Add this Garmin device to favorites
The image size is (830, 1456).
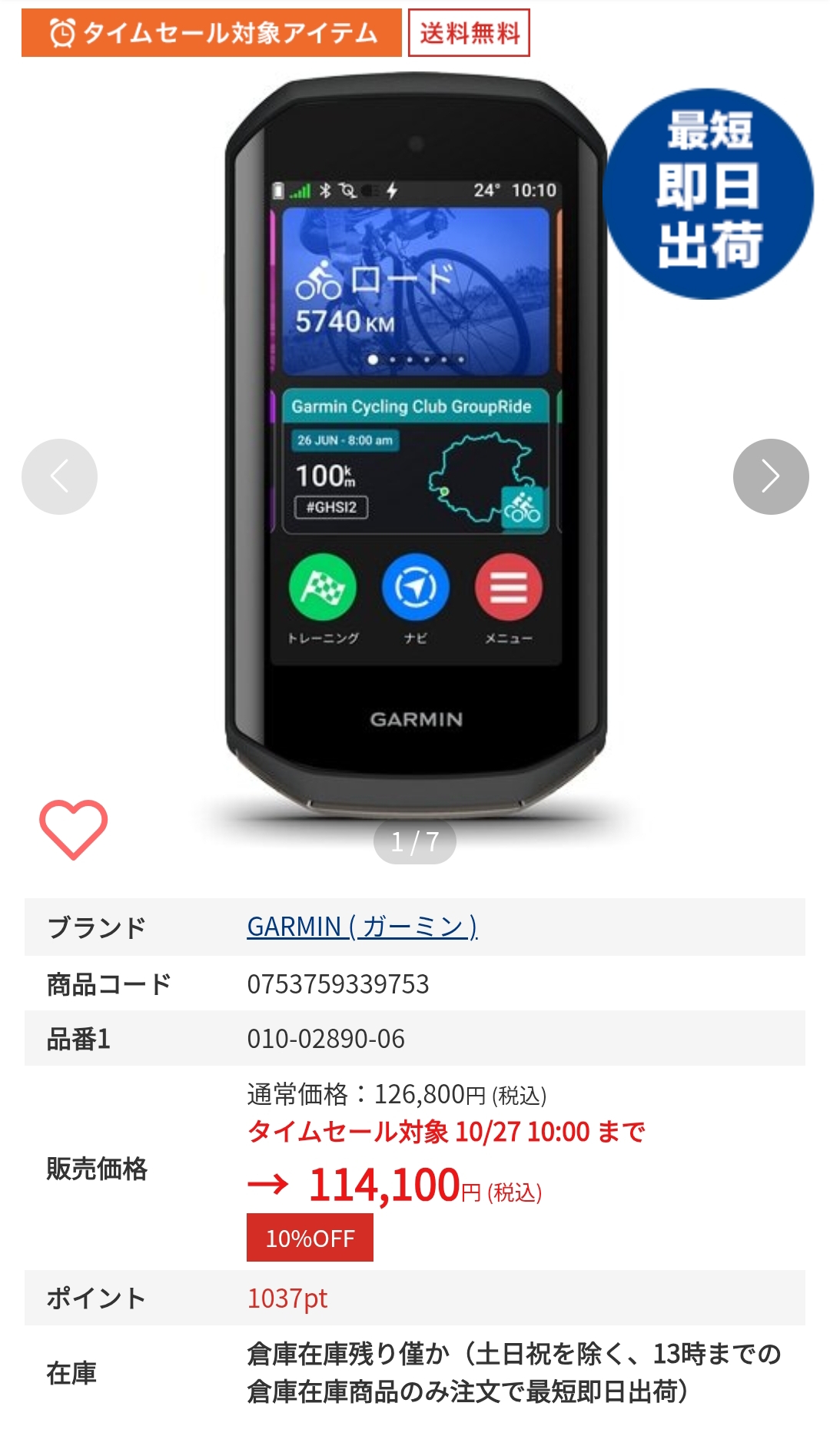coord(73,829)
